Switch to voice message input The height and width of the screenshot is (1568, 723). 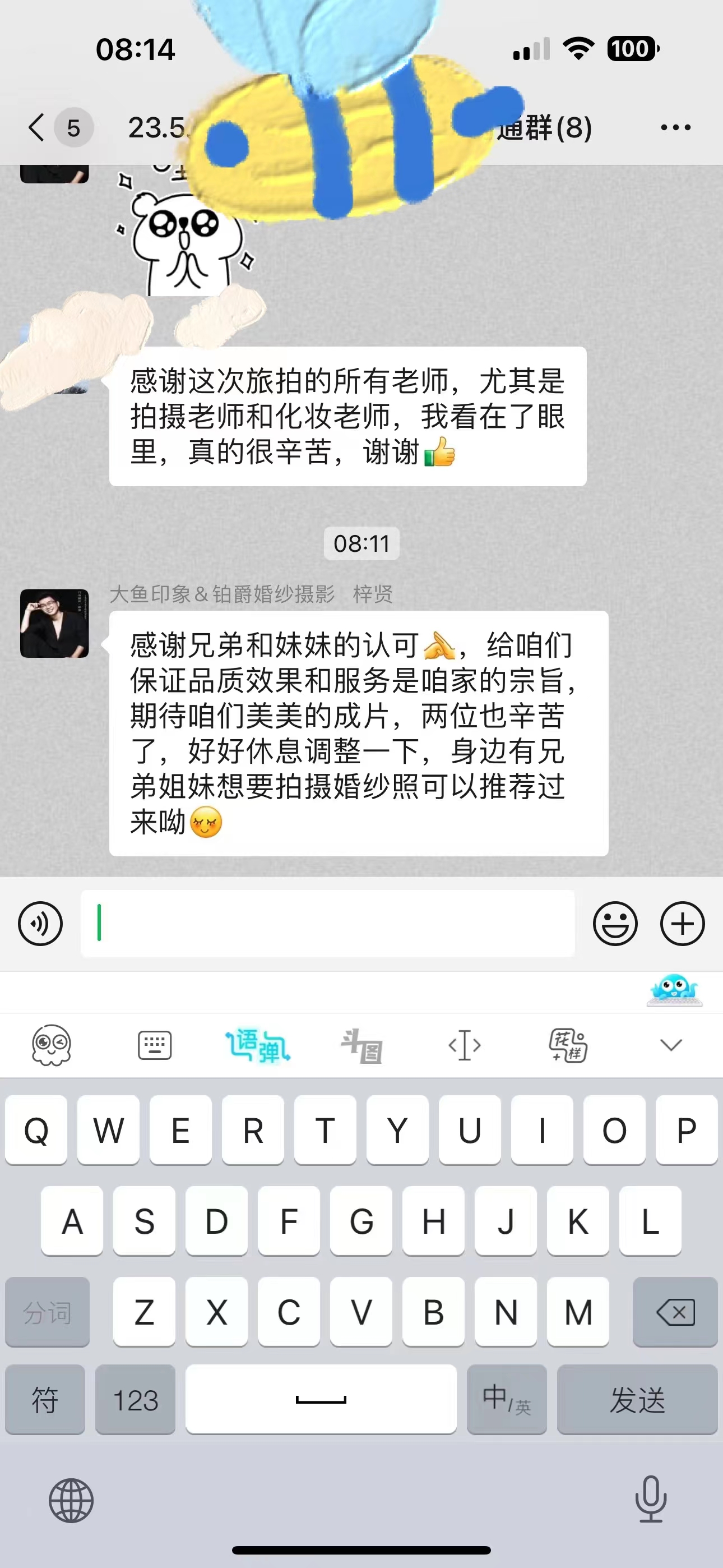[x=40, y=924]
